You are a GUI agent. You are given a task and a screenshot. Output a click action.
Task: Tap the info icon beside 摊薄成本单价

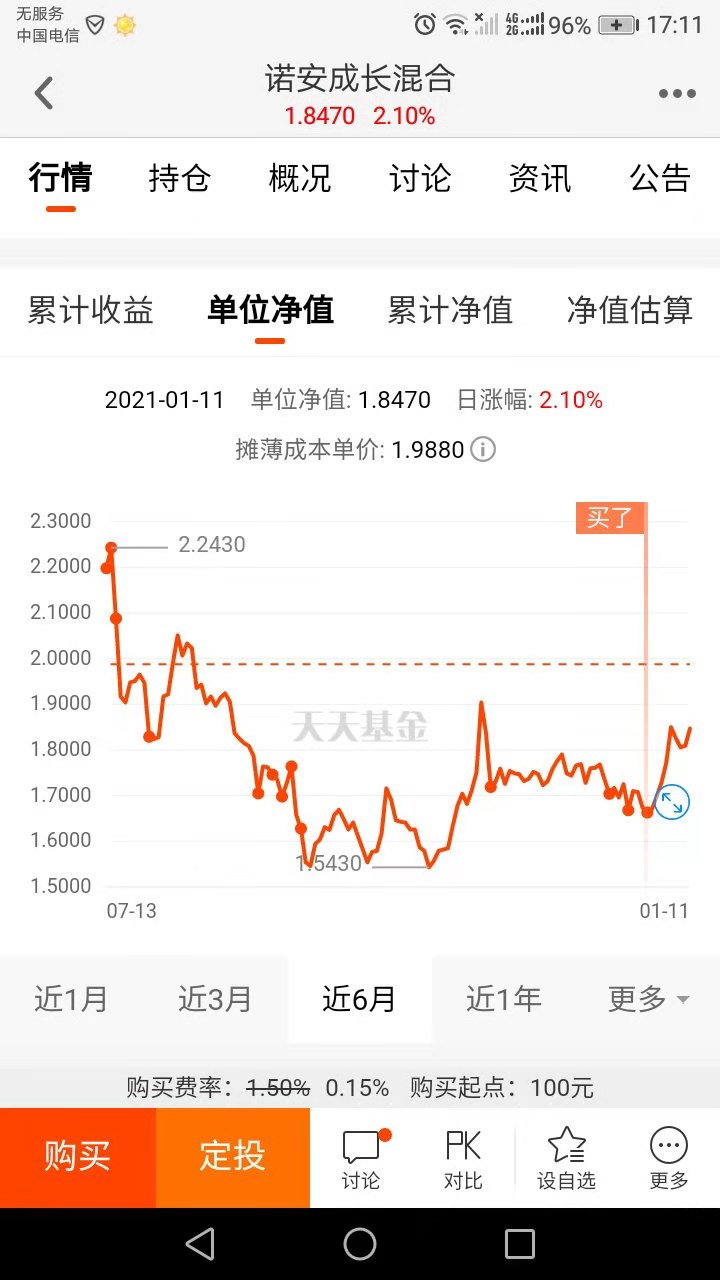[482, 450]
